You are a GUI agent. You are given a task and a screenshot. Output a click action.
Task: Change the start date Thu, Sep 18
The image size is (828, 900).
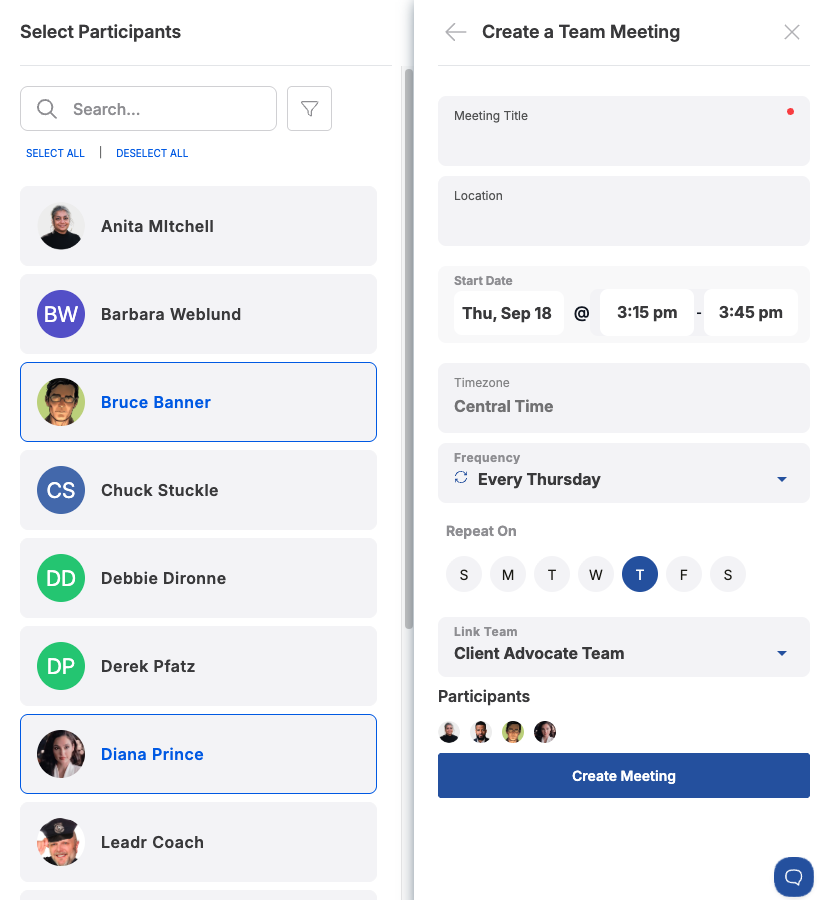point(507,313)
